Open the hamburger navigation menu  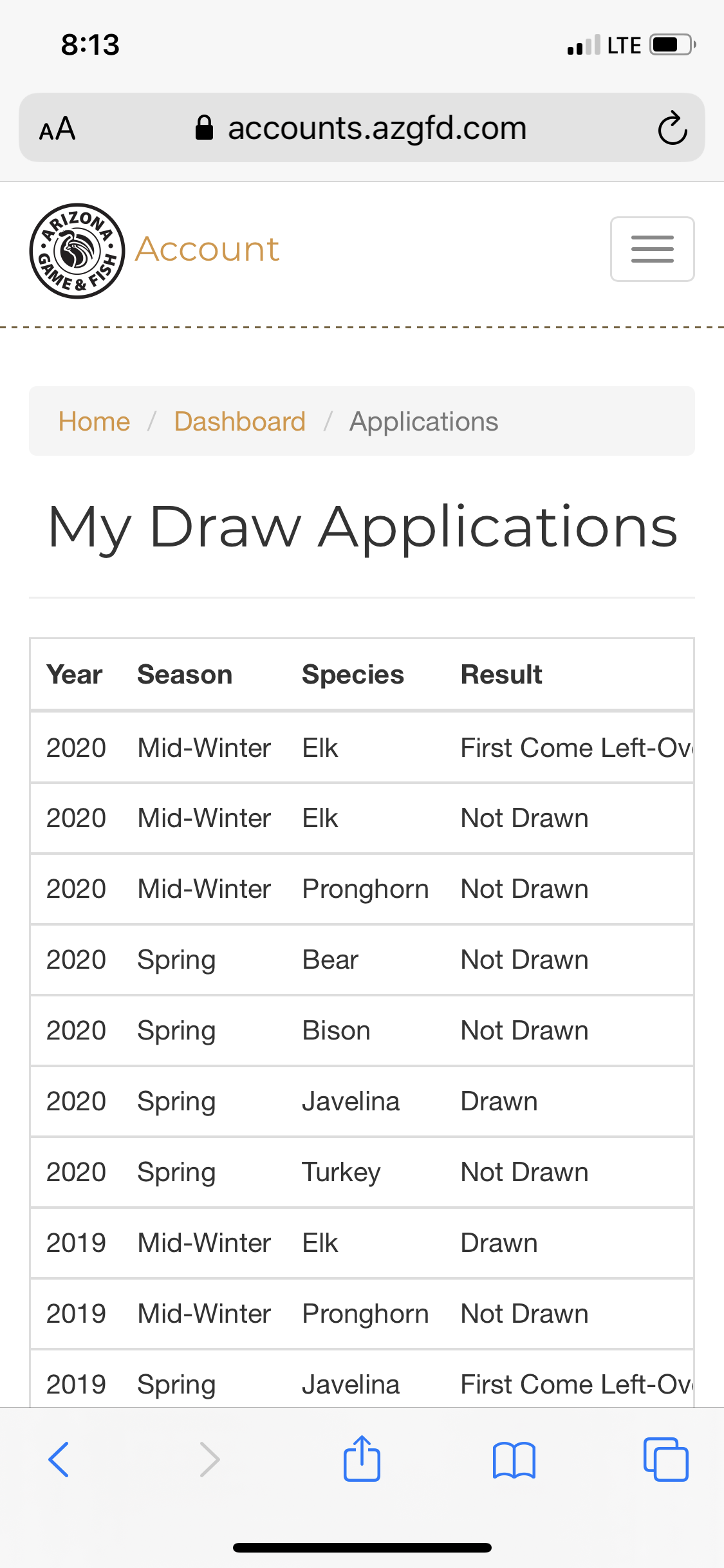point(652,249)
